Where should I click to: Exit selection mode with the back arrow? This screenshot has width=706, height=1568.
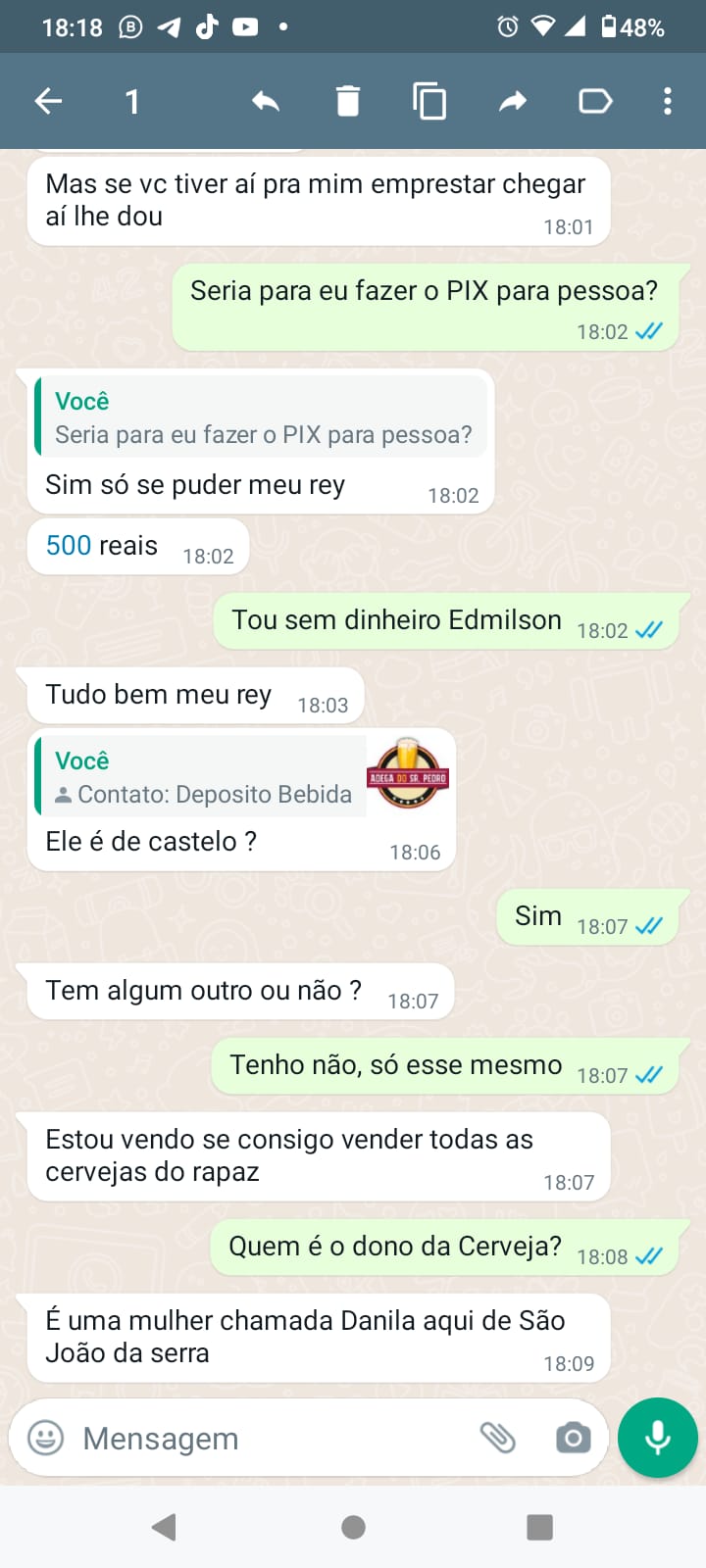tap(48, 101)
